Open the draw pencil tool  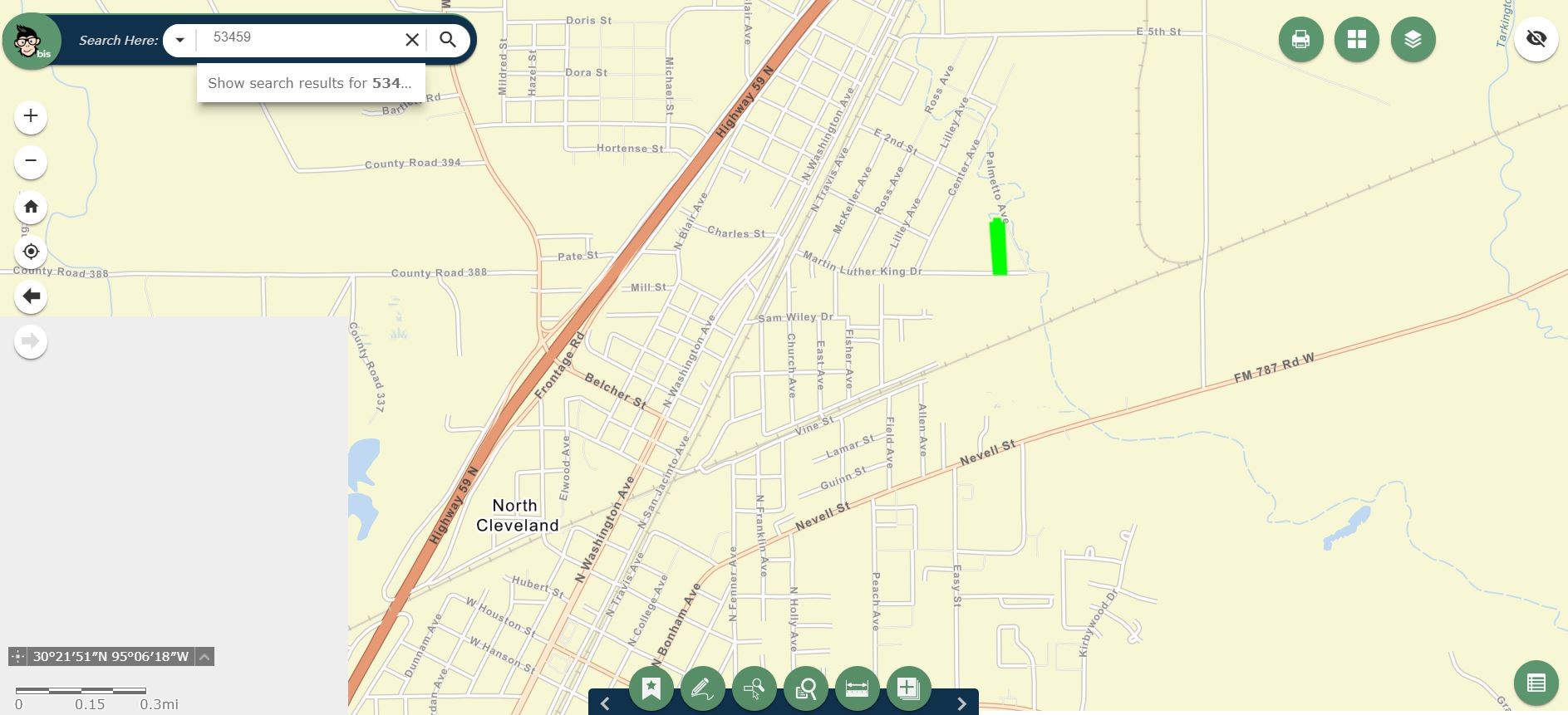[702, 688]
